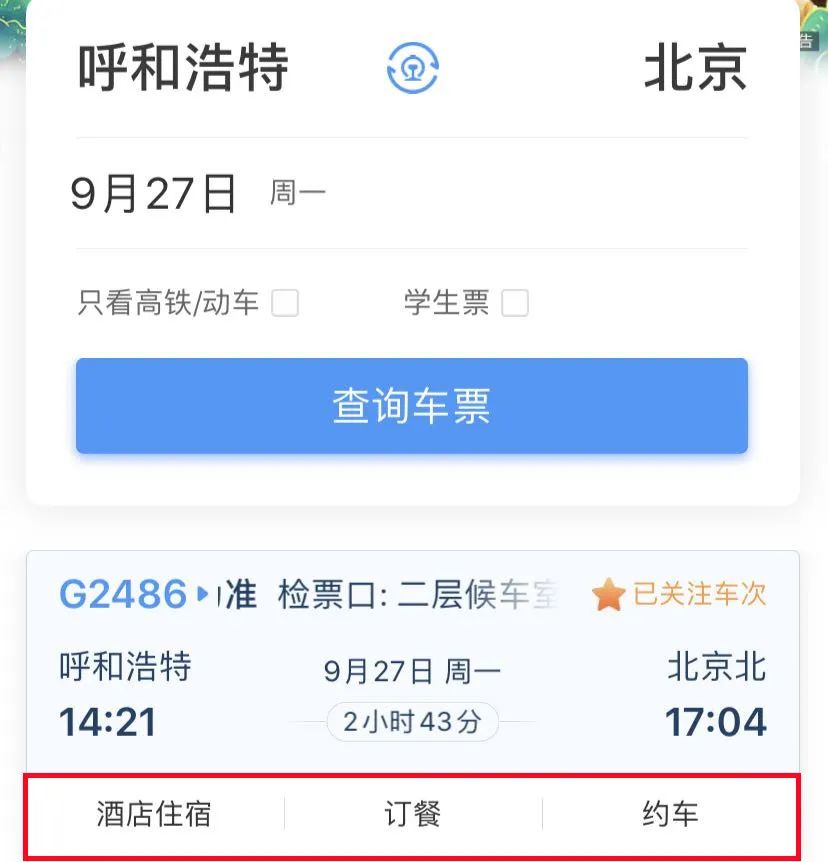Swap departure and arrival stations
The width and height of the screenshot is (828, 862).
click(x=412, y=68)
